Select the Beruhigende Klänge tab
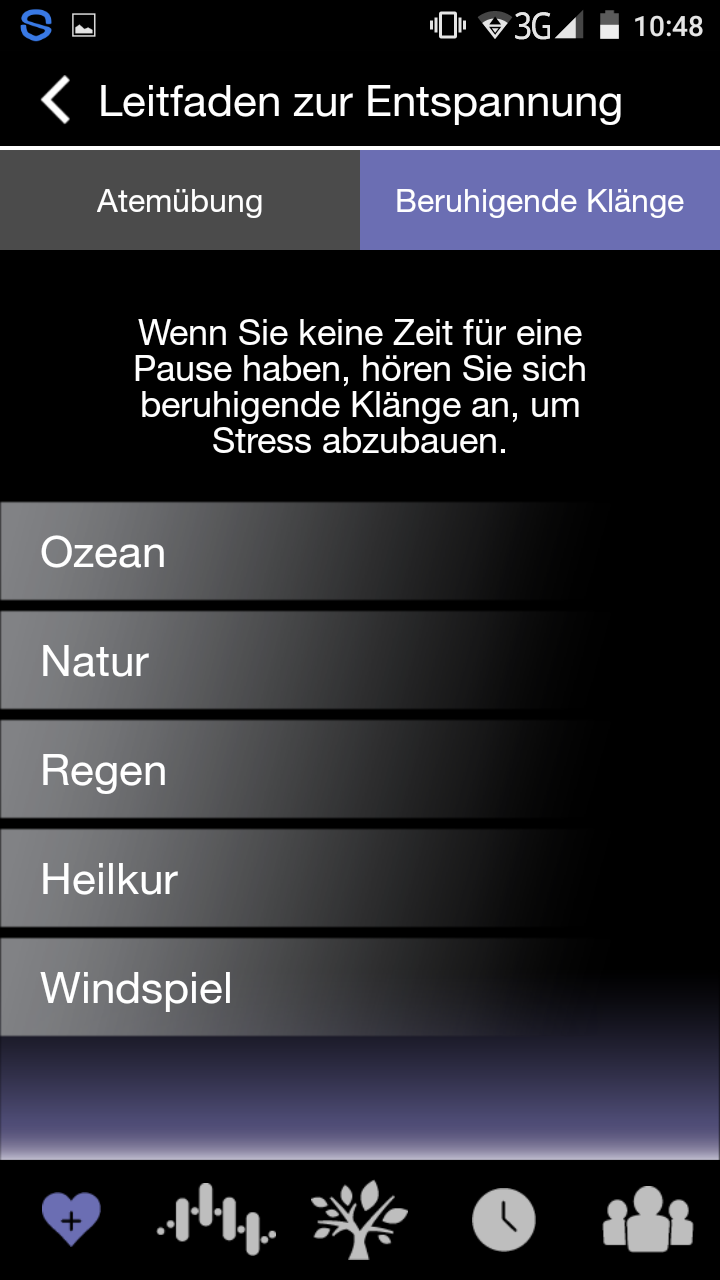The height and width of the screenshot is (1280, 720). click(x=540, y=201)
